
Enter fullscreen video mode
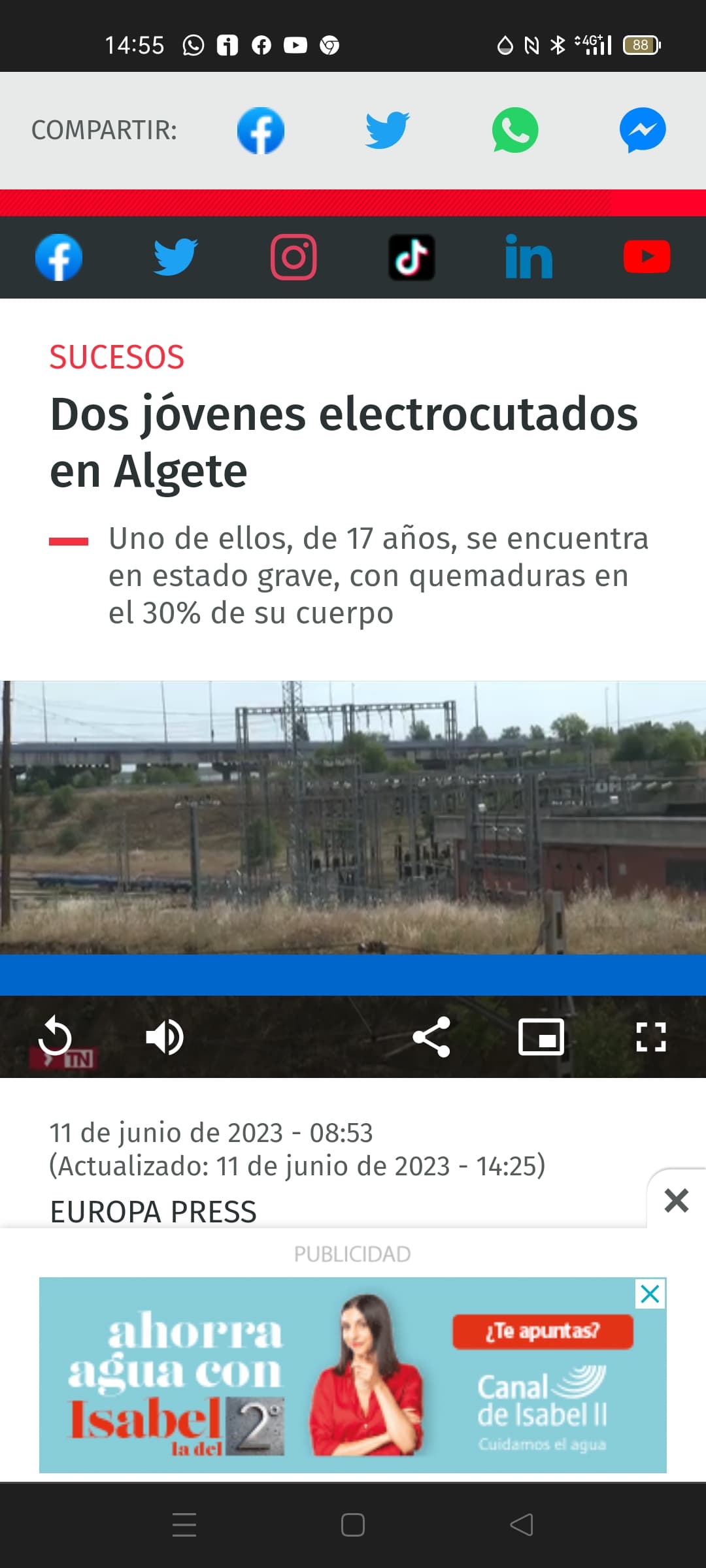(651, 1036)
